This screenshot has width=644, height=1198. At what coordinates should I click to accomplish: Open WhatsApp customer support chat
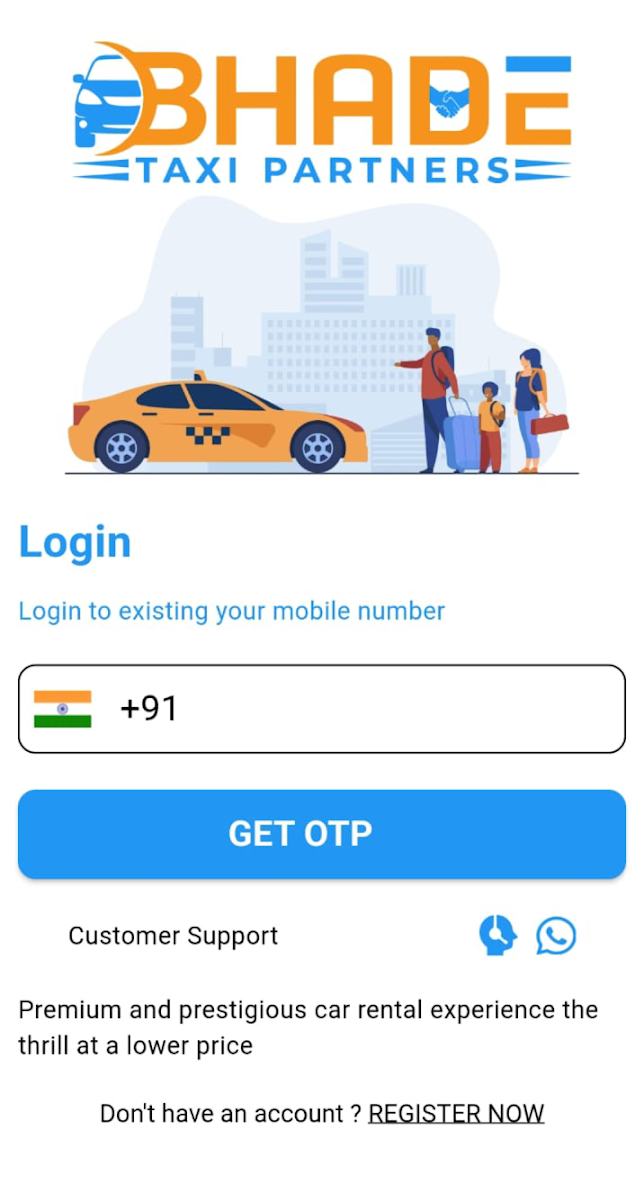point(556,936)
